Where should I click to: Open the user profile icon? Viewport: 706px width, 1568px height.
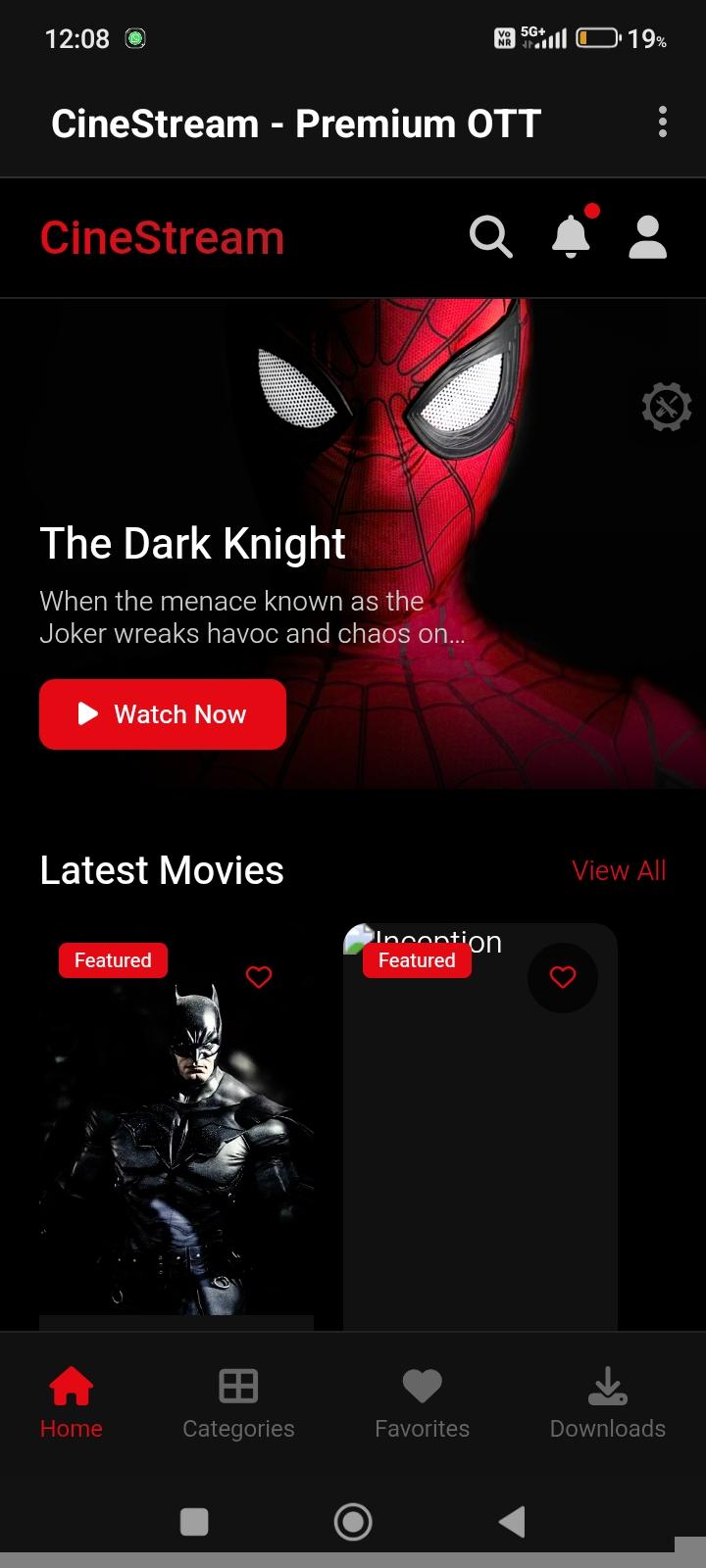(x=647, y=237)
